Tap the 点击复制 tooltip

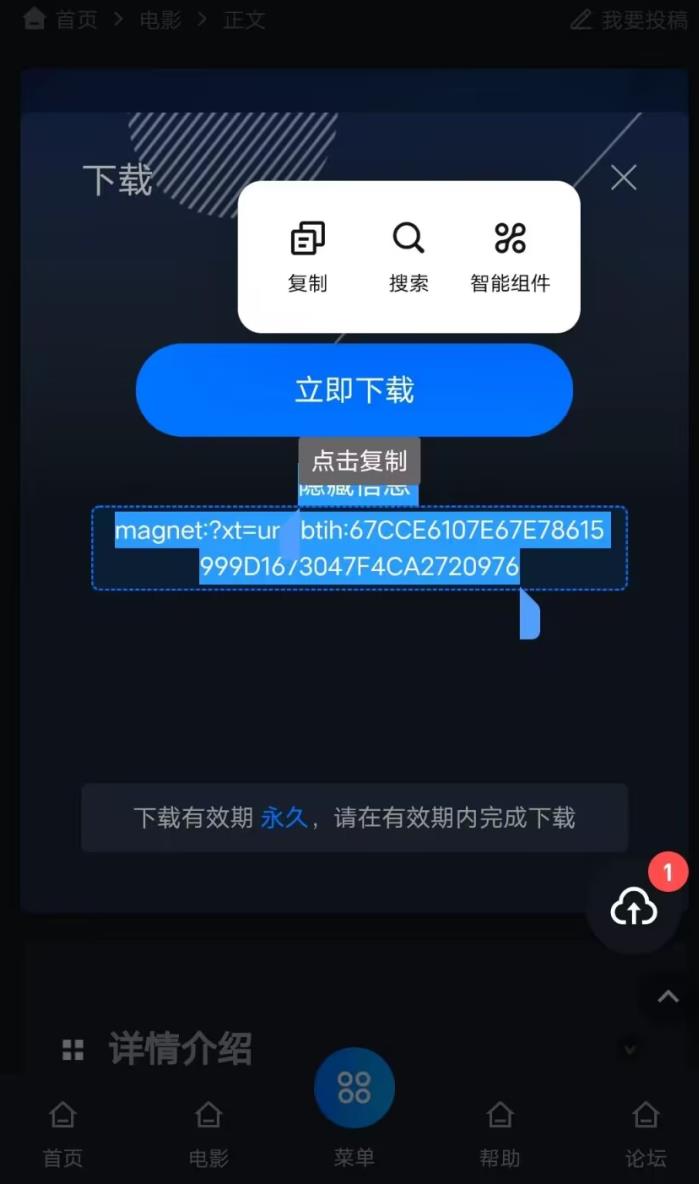[359, 460]
